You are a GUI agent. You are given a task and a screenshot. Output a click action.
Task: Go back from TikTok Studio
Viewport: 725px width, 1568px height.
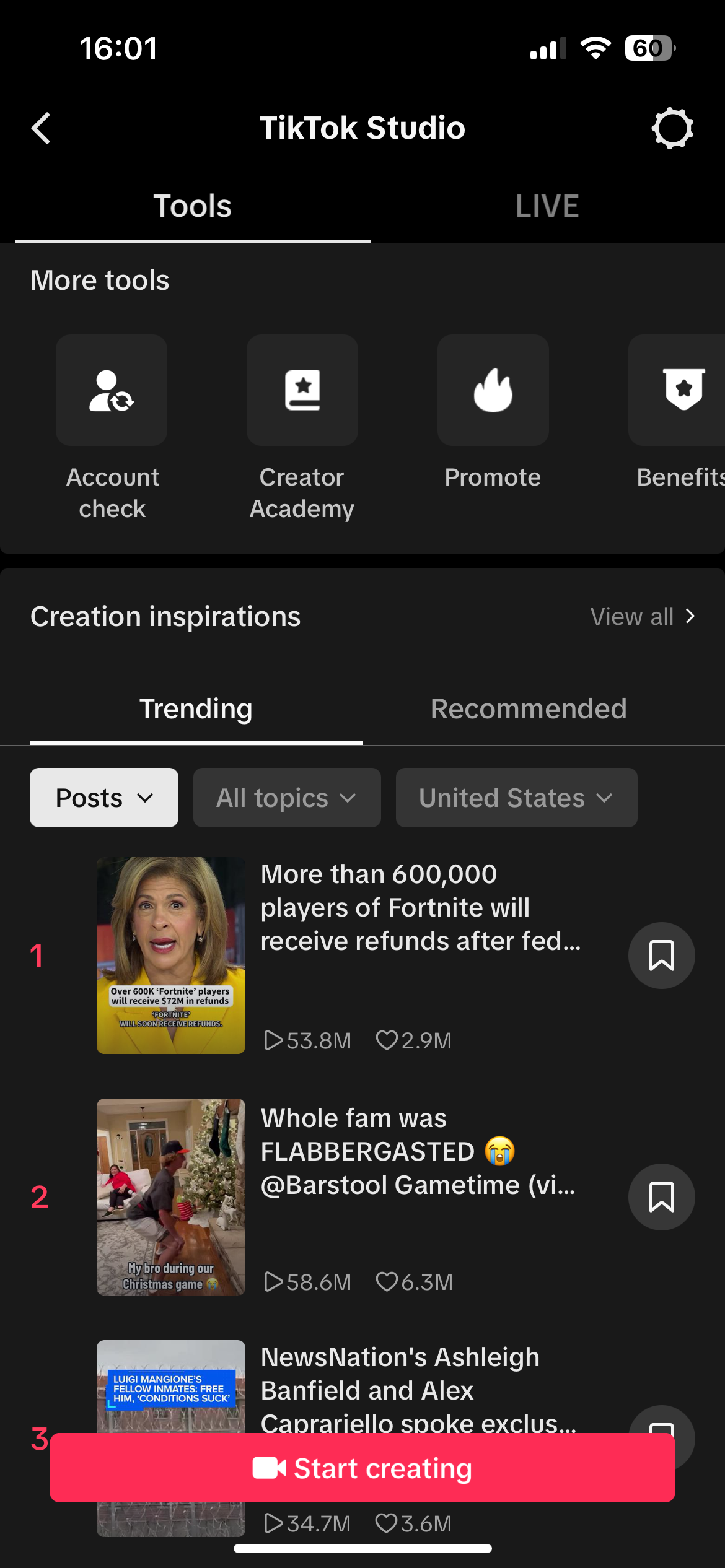pyautogui.click(x=41, y=128)
